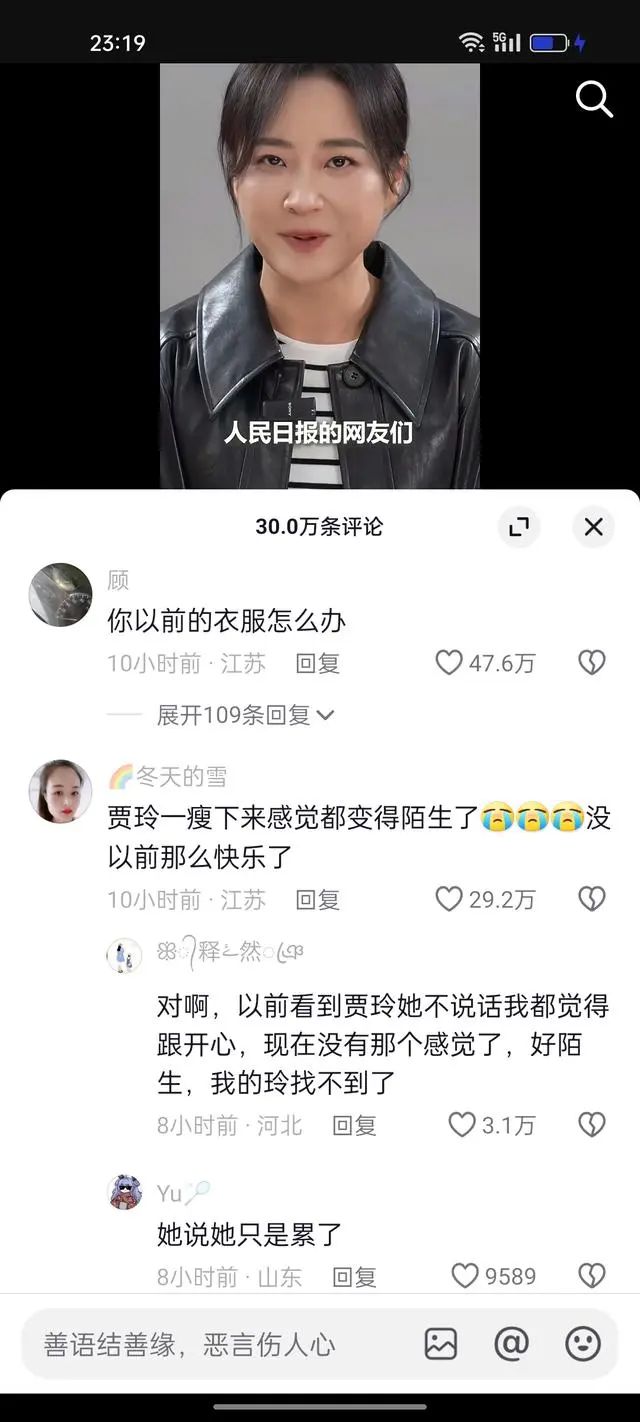The height and width of the screenshot is (1422, 640).
Task: Open the emoji picker
Action: [583, 1344]
